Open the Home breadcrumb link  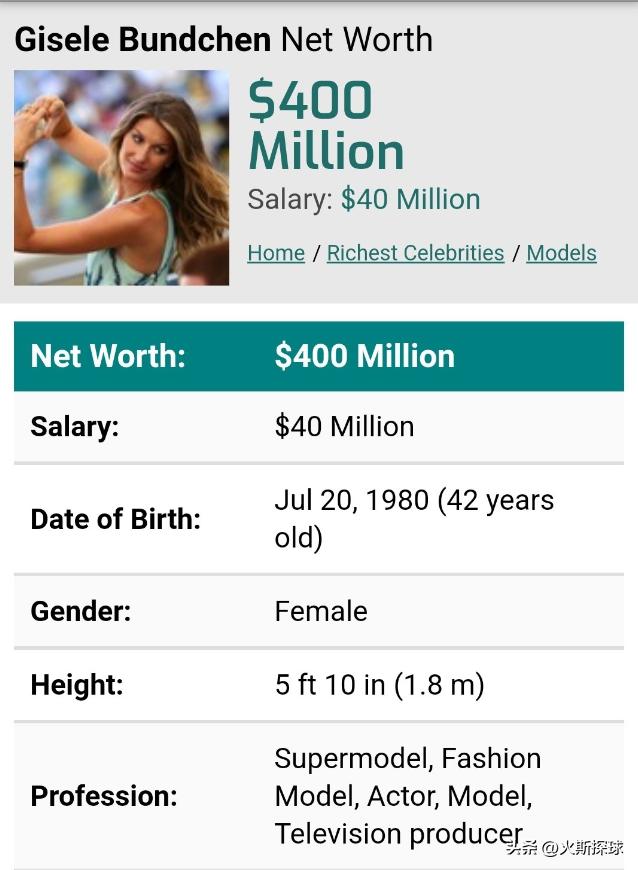point(276,253)
